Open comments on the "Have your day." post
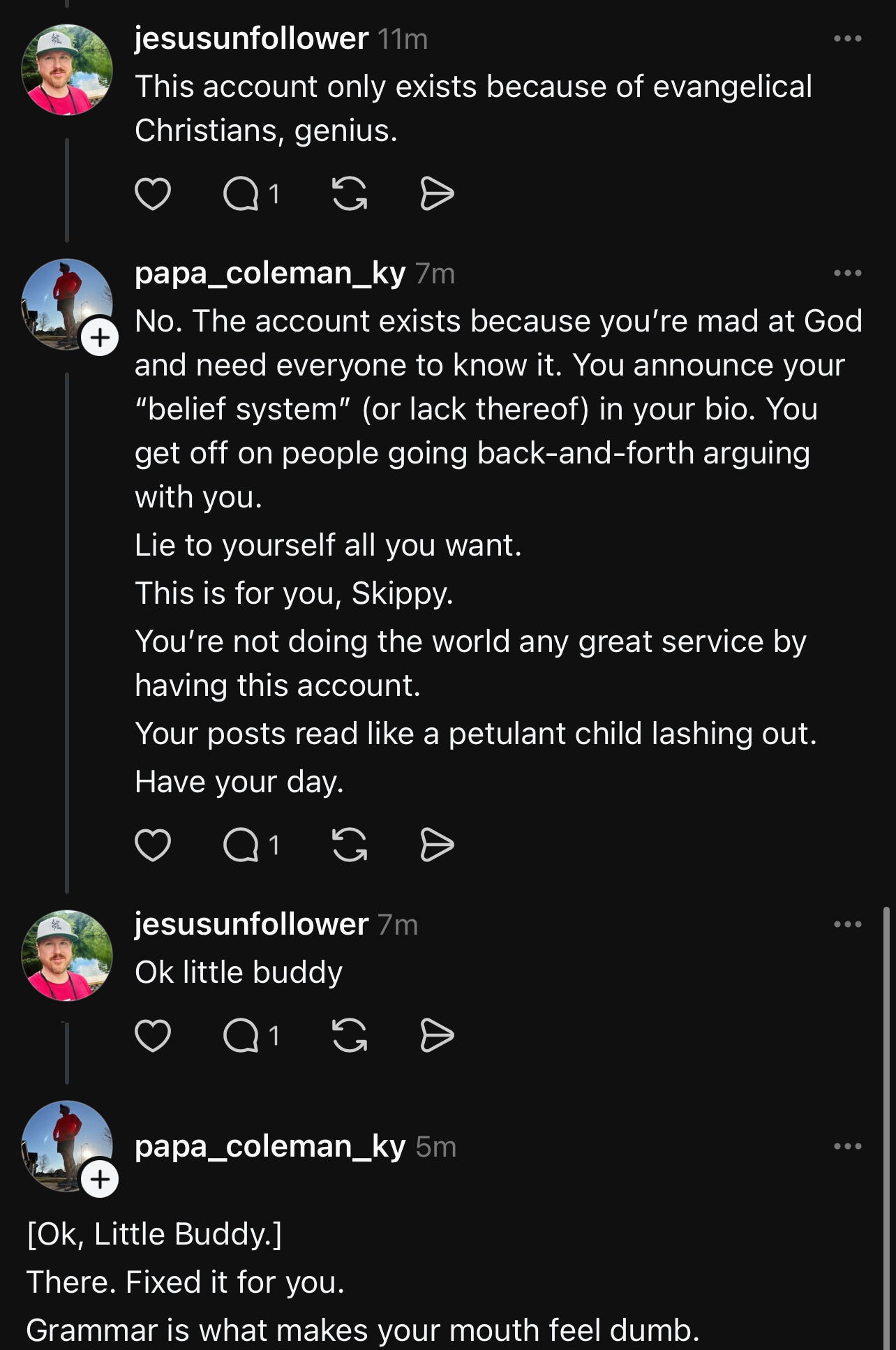896x1350 pixels. (241, 845)
